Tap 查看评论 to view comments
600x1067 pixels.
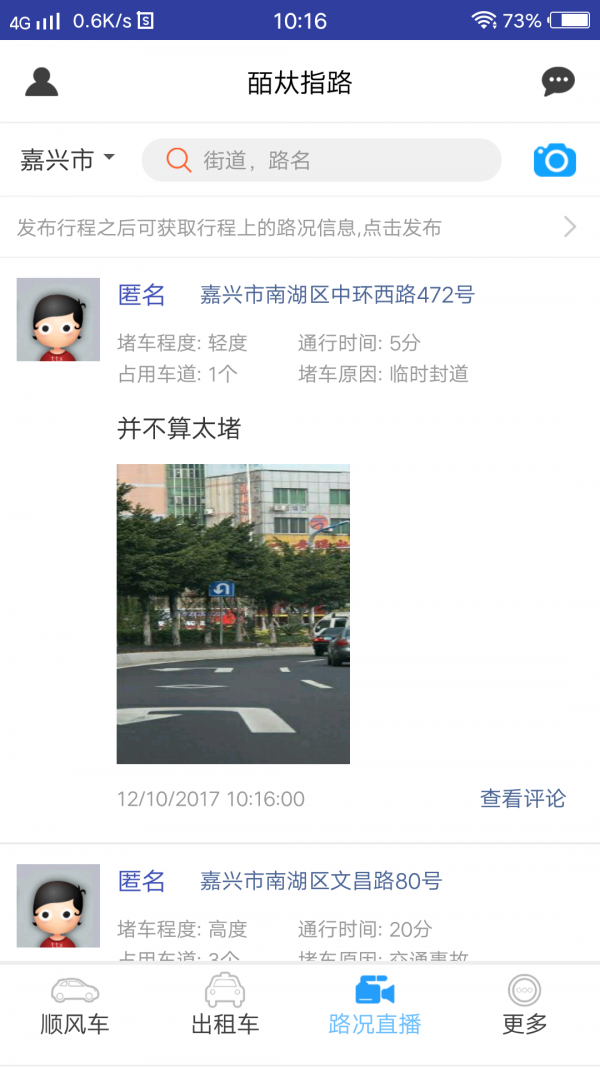tap(522, 798)
